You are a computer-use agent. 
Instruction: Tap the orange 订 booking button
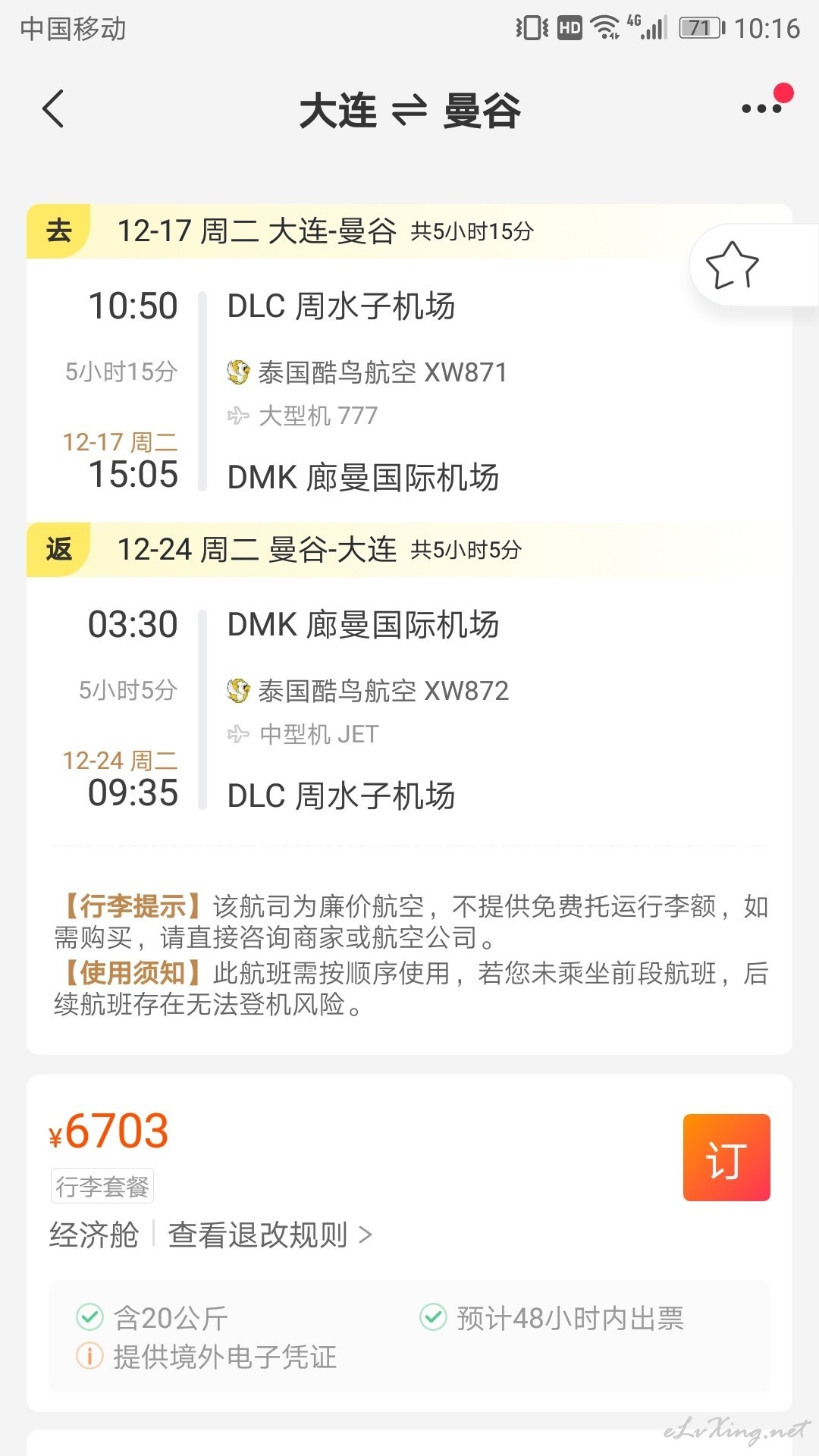click(726, 1157)
